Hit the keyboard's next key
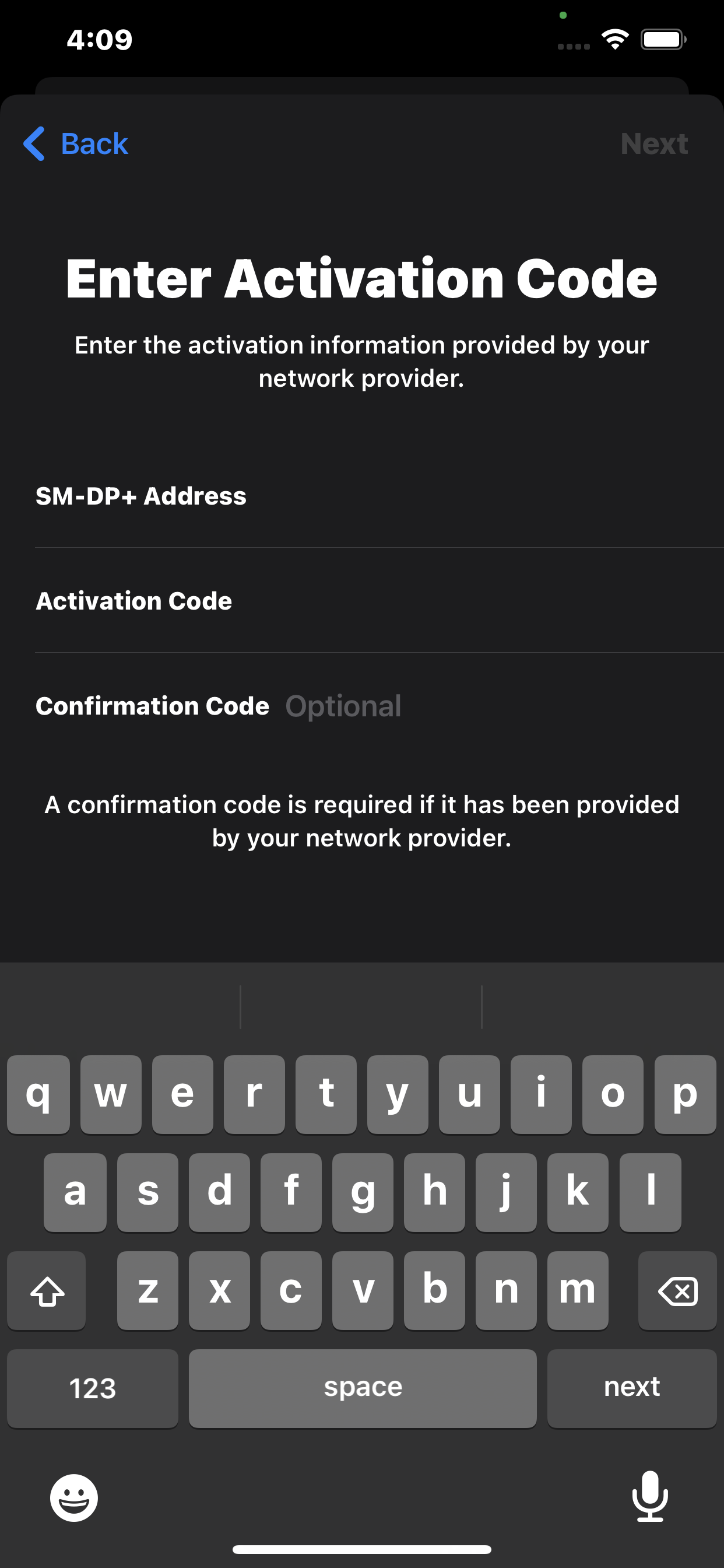This screenshot has width=724, height=1568. point(631,1388)
